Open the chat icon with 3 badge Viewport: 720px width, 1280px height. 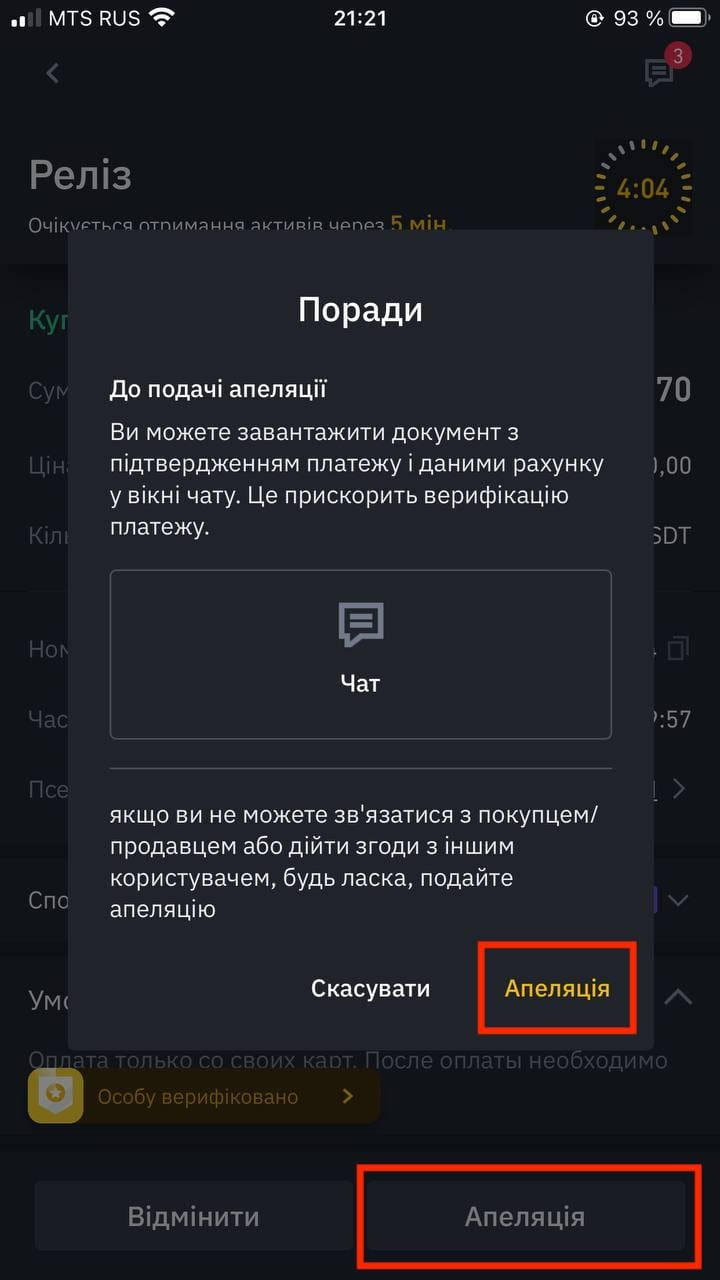coord(661,70)
